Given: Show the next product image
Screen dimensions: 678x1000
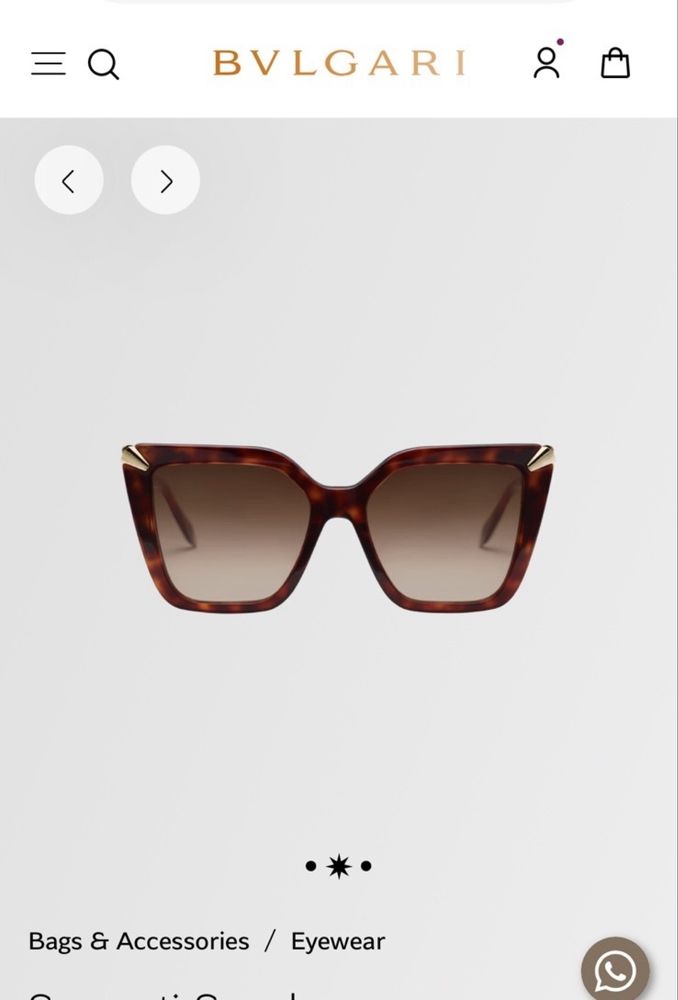Looking at the screenshot, I should pyautogui.click(x=166, y=180).
